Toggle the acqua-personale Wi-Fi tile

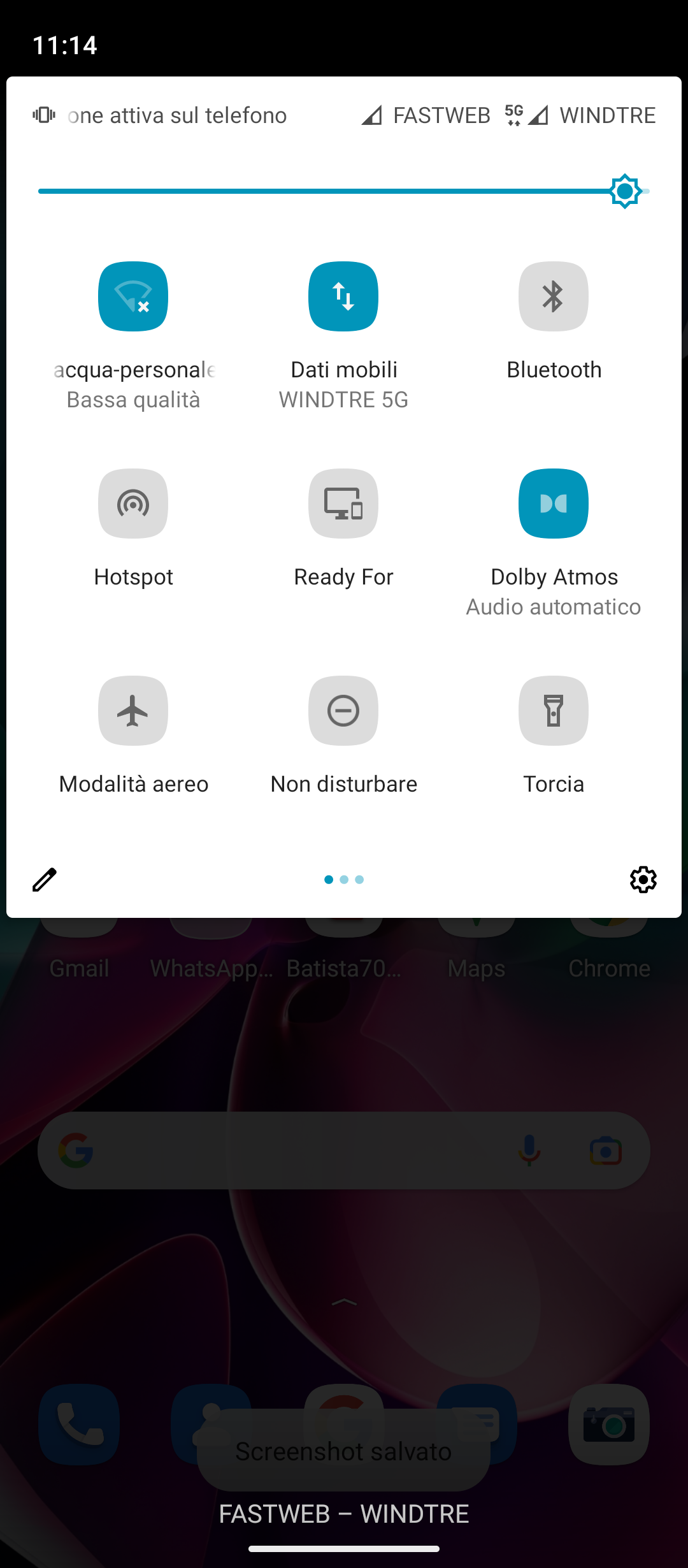pos(133,296)
